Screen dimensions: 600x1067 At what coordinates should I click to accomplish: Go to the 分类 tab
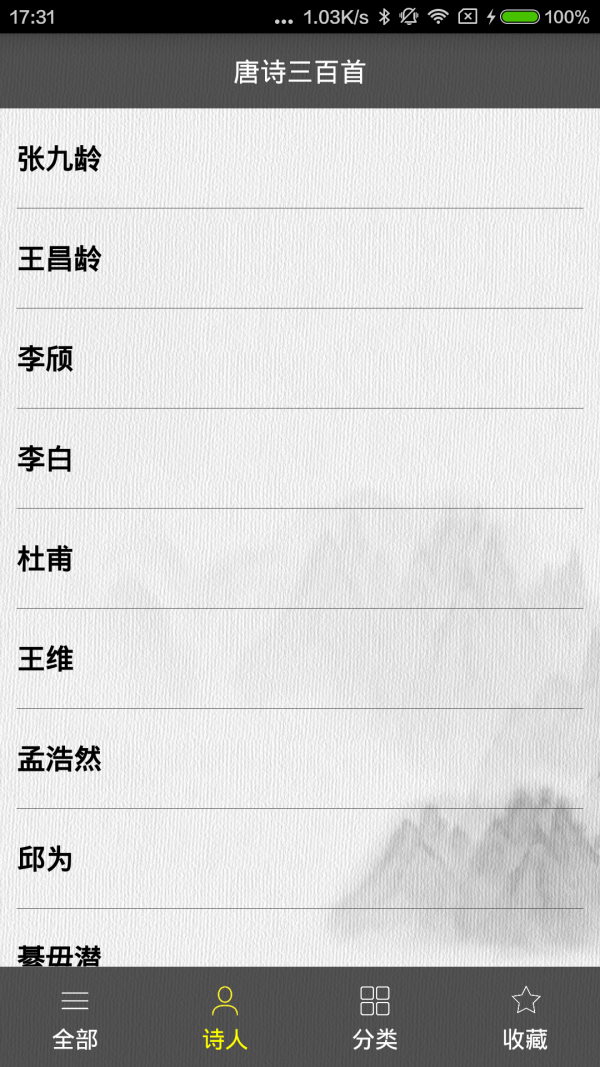click(375, 1017)
